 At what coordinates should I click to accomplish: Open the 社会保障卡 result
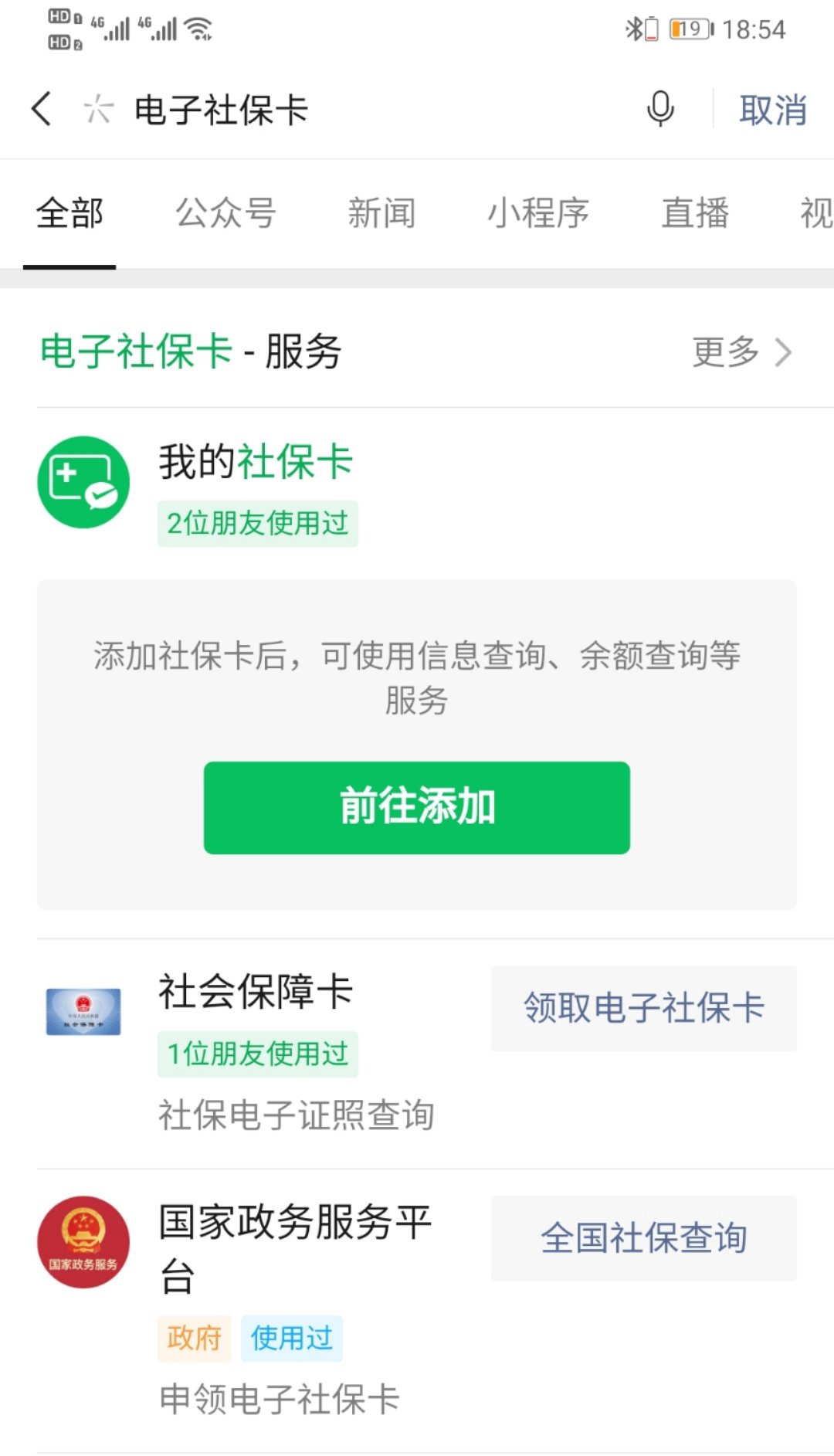point(255,992)
